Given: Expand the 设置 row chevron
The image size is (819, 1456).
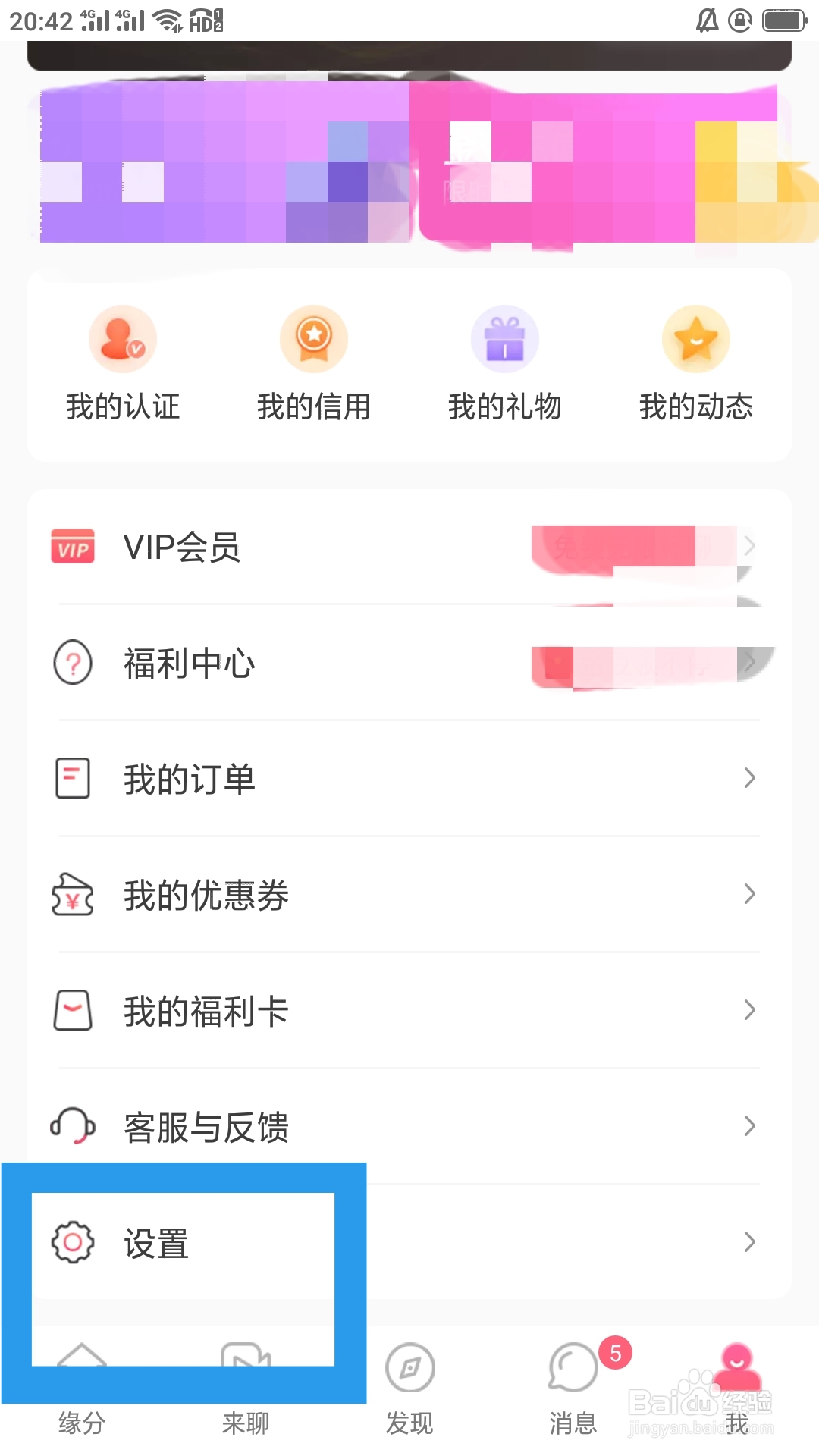Looking at the screenshot, I should pyautogui.click(x=749, y=1241).
